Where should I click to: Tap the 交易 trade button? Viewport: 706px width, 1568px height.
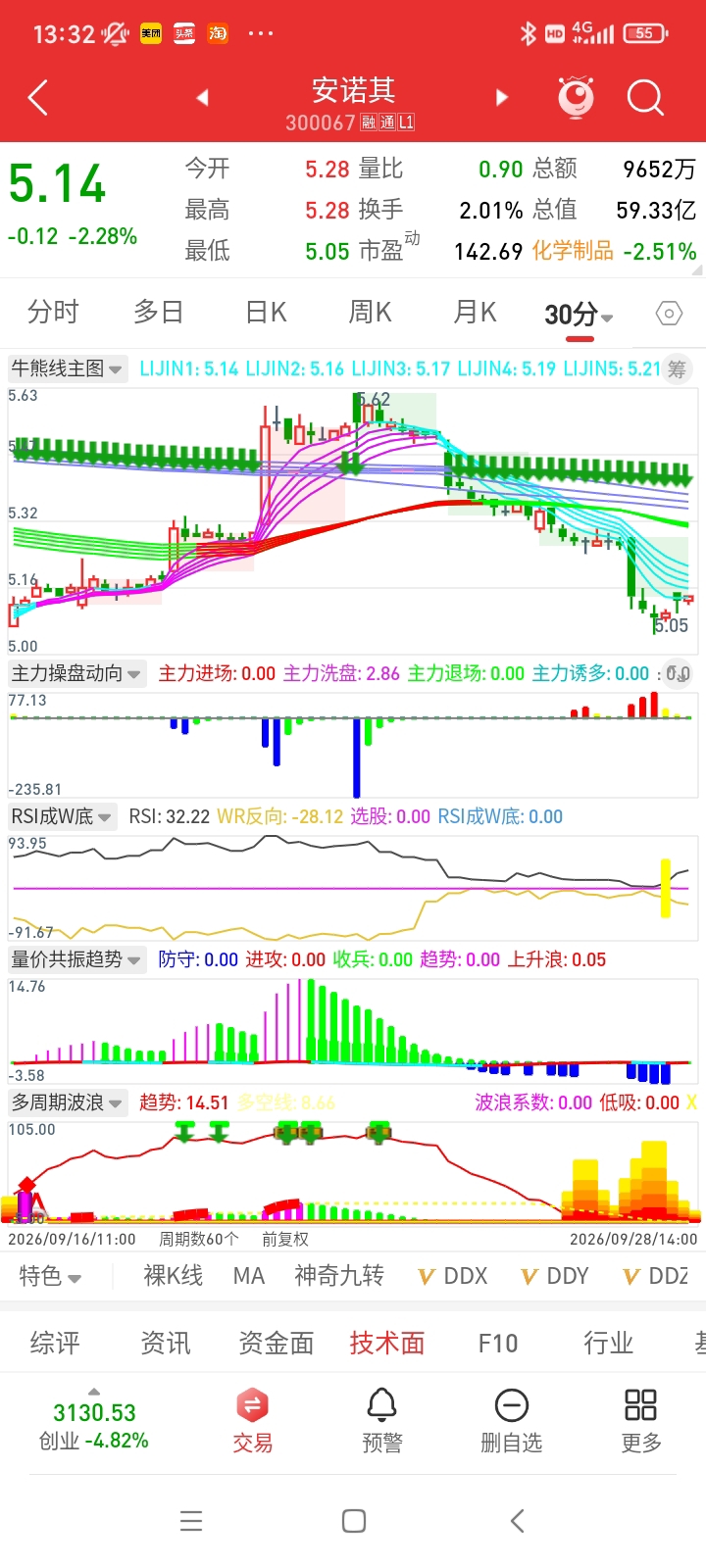click(252, 1420)
